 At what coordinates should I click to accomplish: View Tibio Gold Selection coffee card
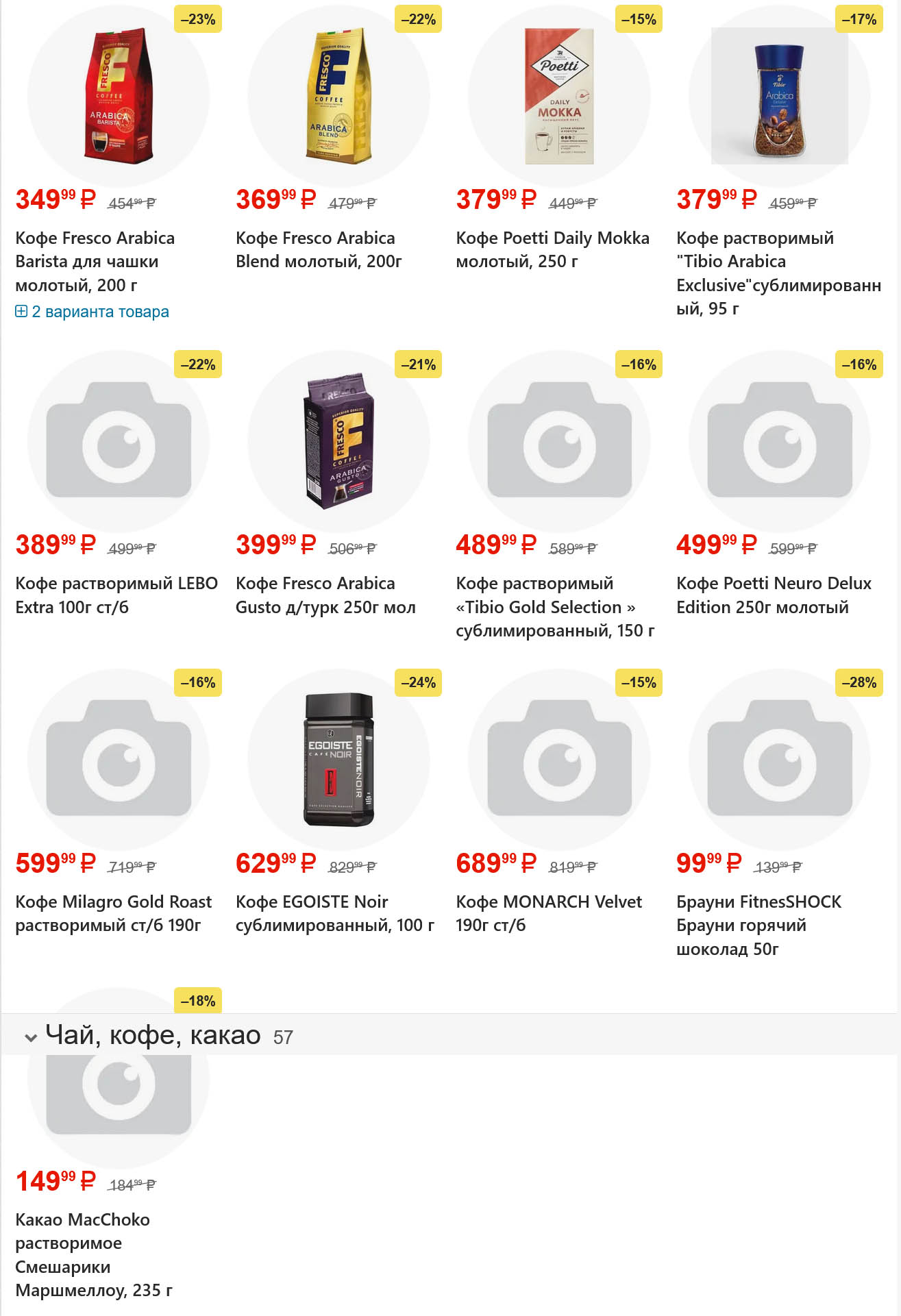click(554, 606)
